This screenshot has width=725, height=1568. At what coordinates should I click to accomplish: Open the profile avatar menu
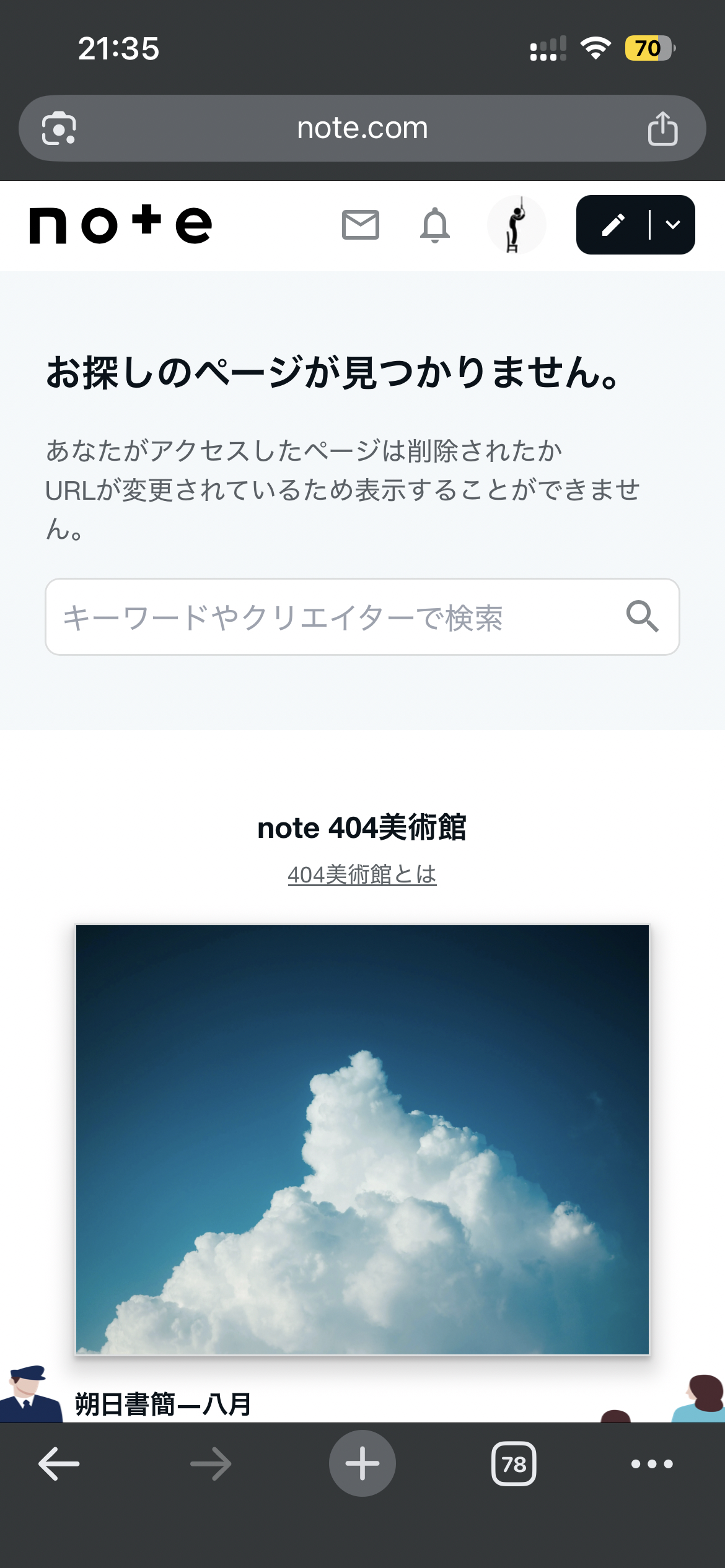tap(516, 225)
